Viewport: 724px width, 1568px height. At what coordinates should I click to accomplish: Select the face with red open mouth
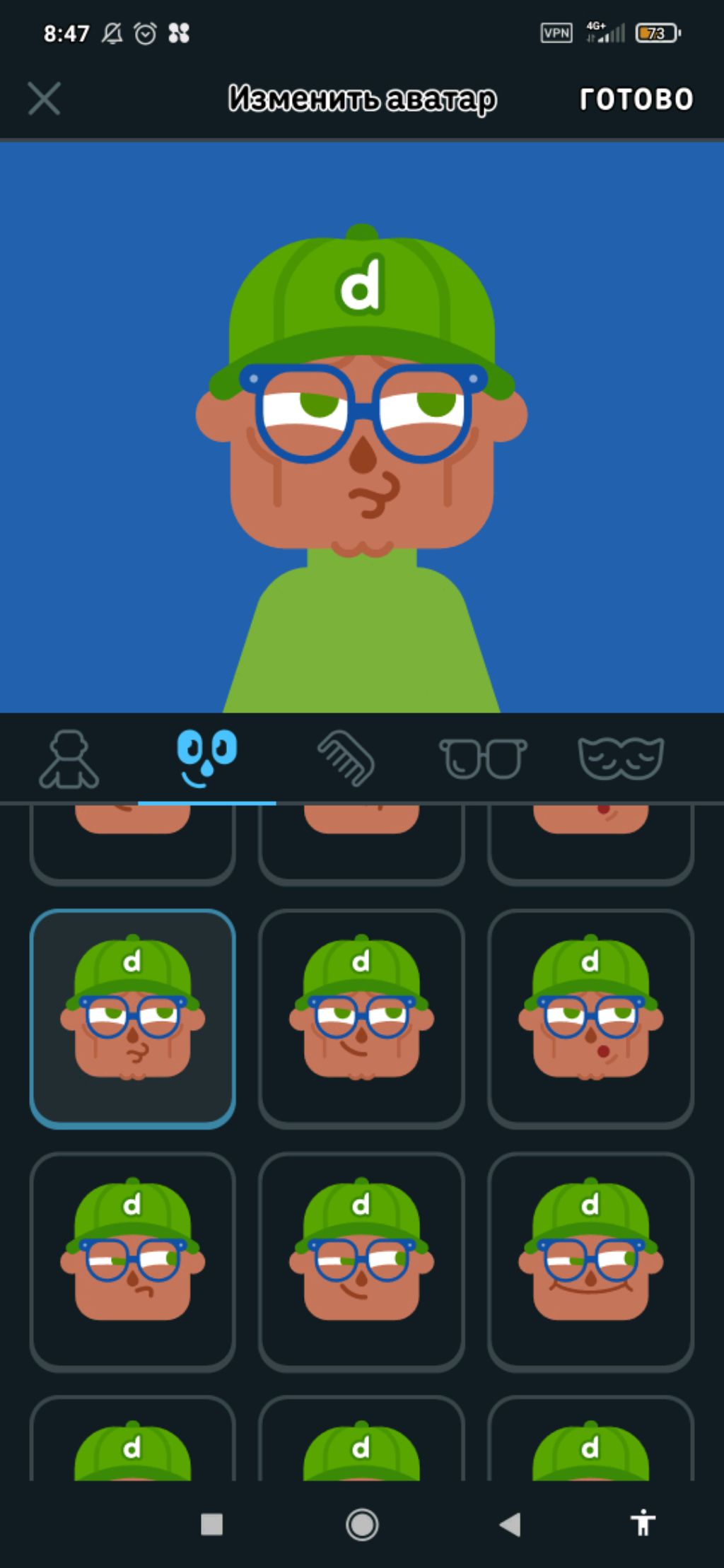(x=590, y=1019)
